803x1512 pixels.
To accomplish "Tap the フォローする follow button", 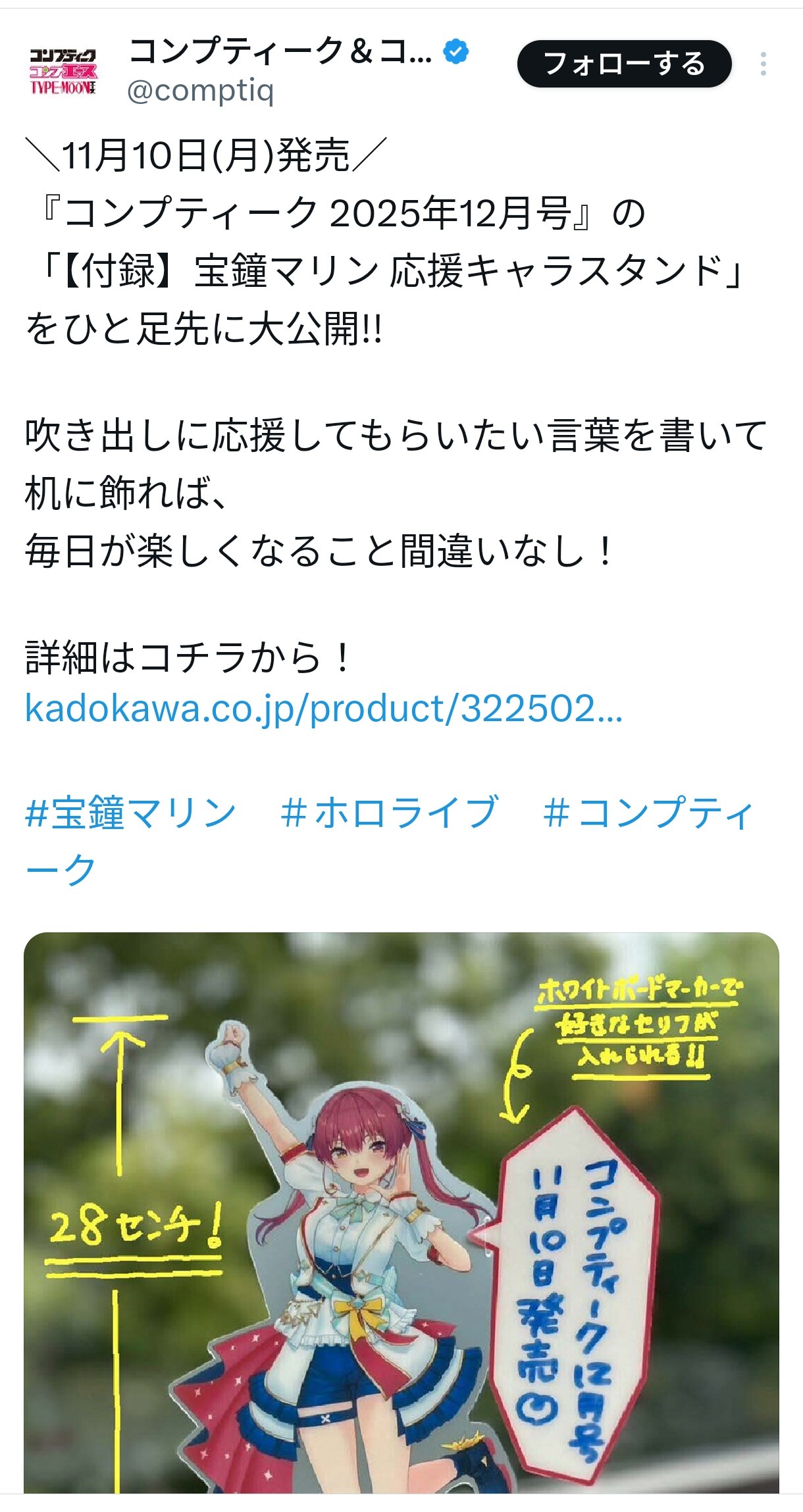I will 624,64.
